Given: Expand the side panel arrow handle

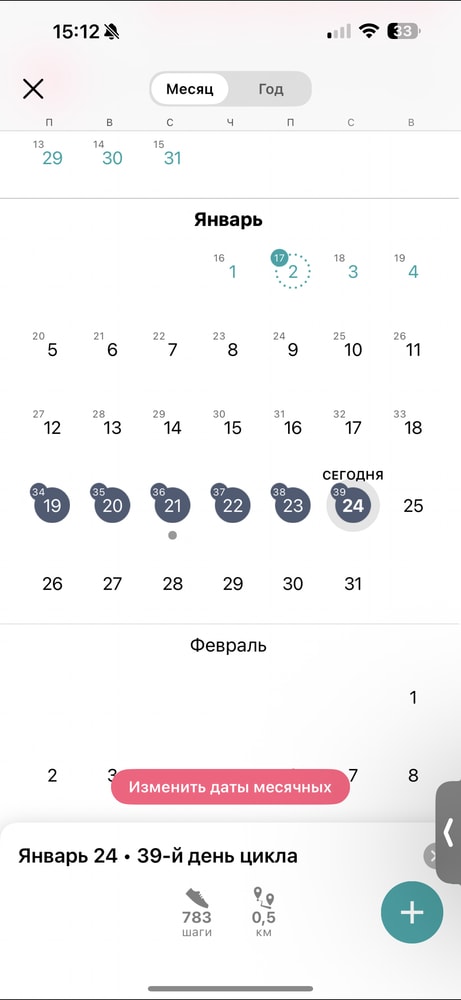Looking at the screenshot, I should point(448,832).
